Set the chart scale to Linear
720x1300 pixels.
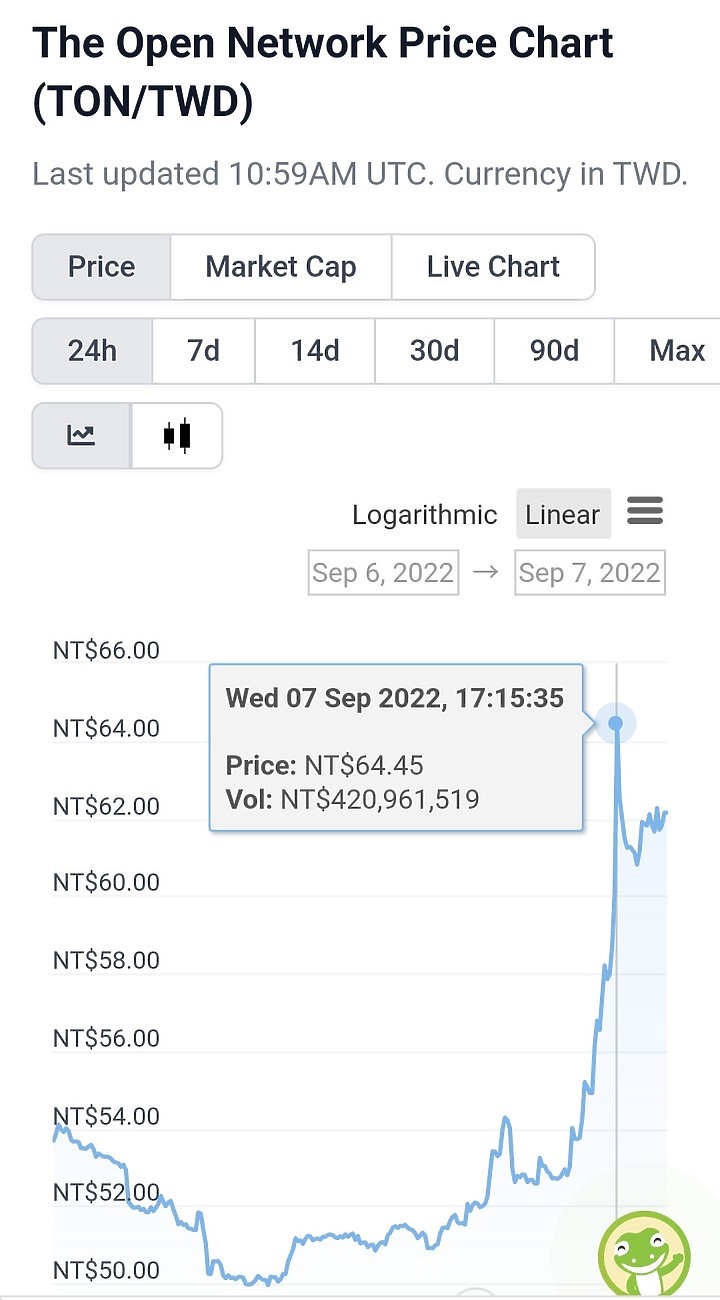pyautogui.click(x=563, y=515)
